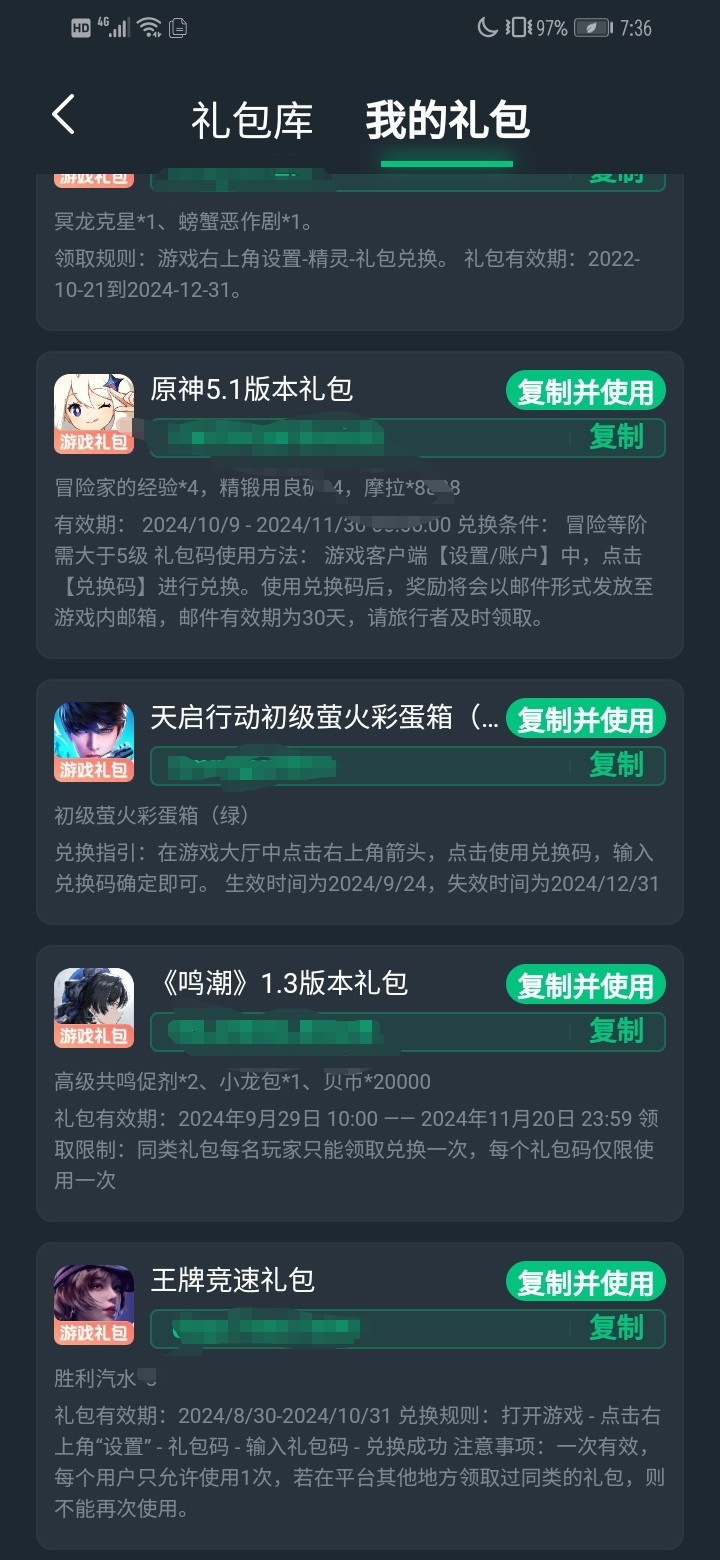The width and height of the screenshot is (720, 1560).
Task: Switch to the 礼包库 tab
Action: [252, 121]
